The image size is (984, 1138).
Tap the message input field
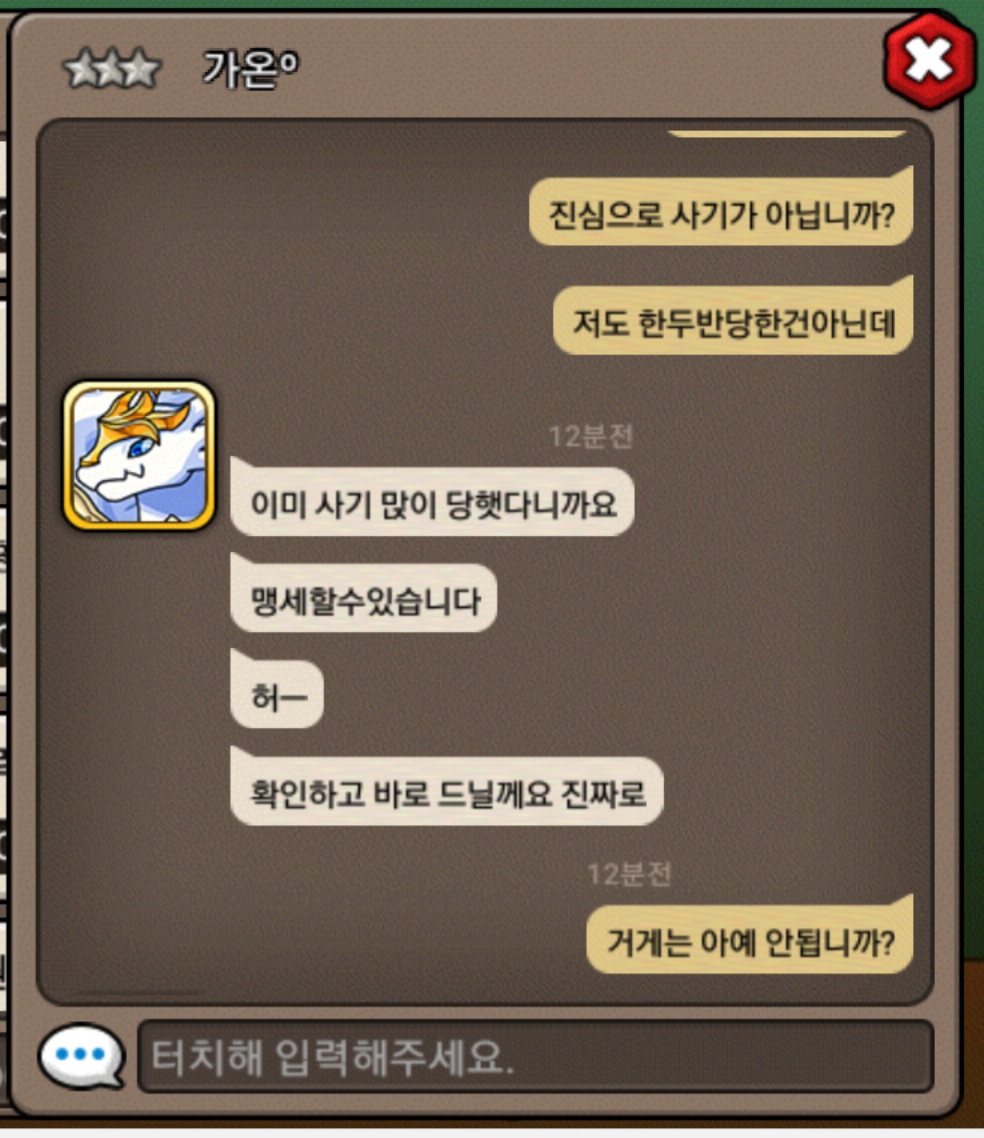pos(535,1057)
